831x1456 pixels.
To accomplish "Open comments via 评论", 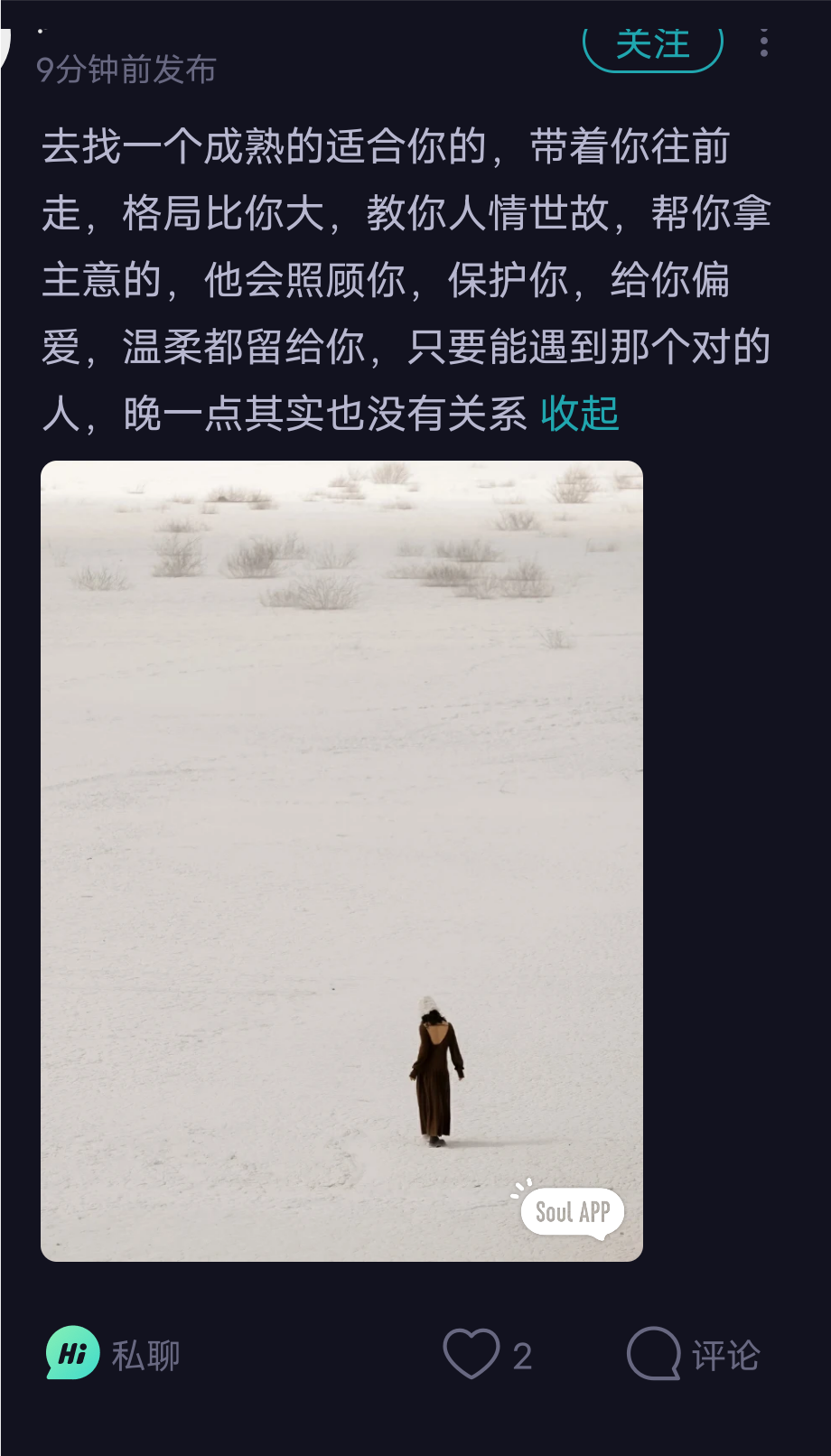I will pyautogui.click(x=694, y=1354).
